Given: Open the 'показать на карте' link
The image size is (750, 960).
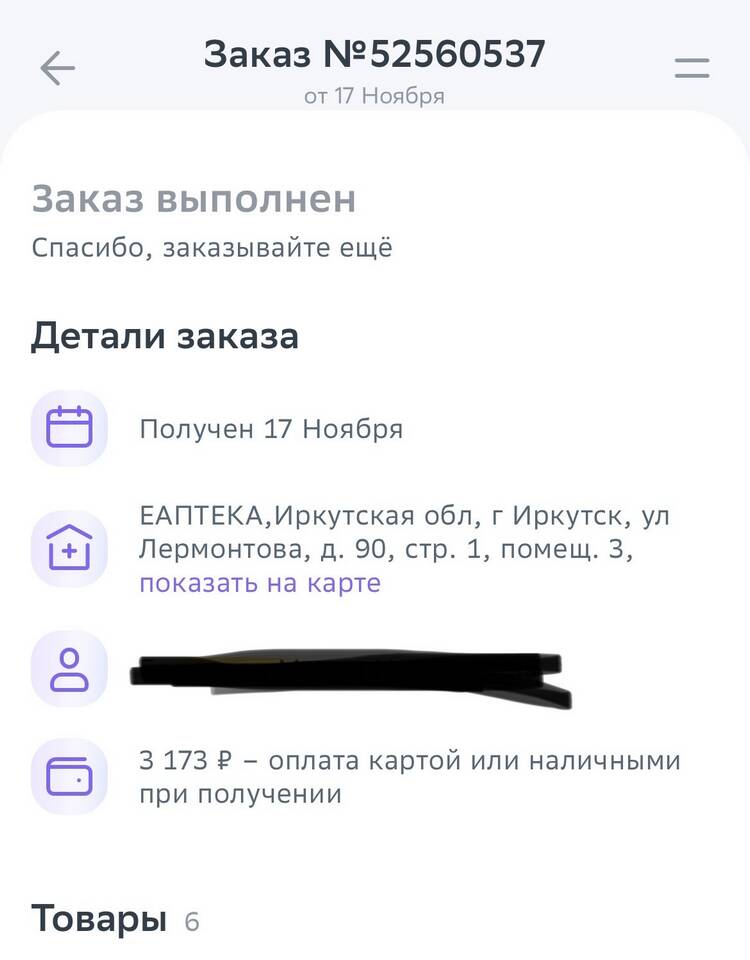Looking at the screenshot, I should click(260, 583).
